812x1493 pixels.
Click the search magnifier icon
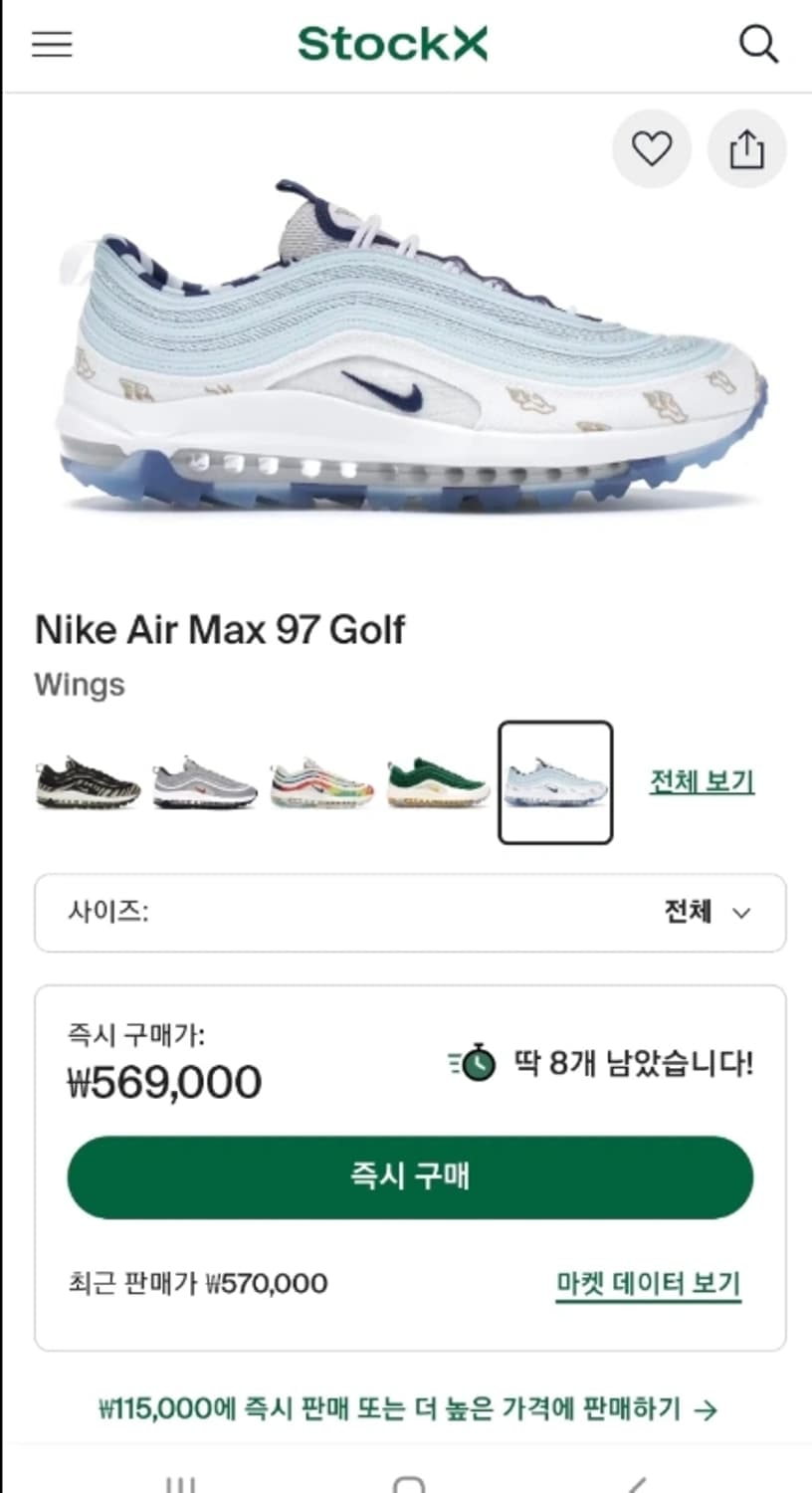point(759,43)
